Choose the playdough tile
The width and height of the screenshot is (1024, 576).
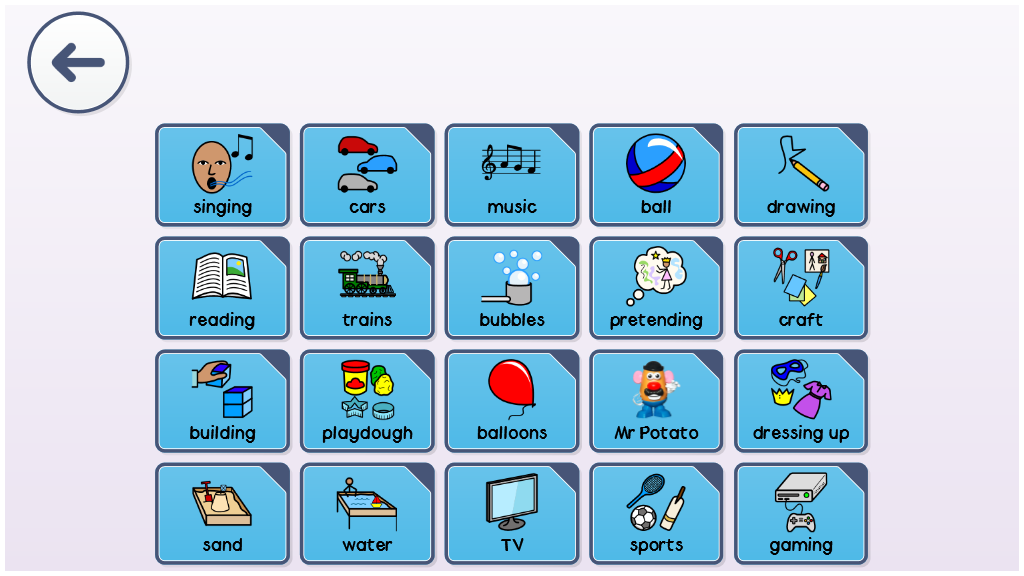367,401
